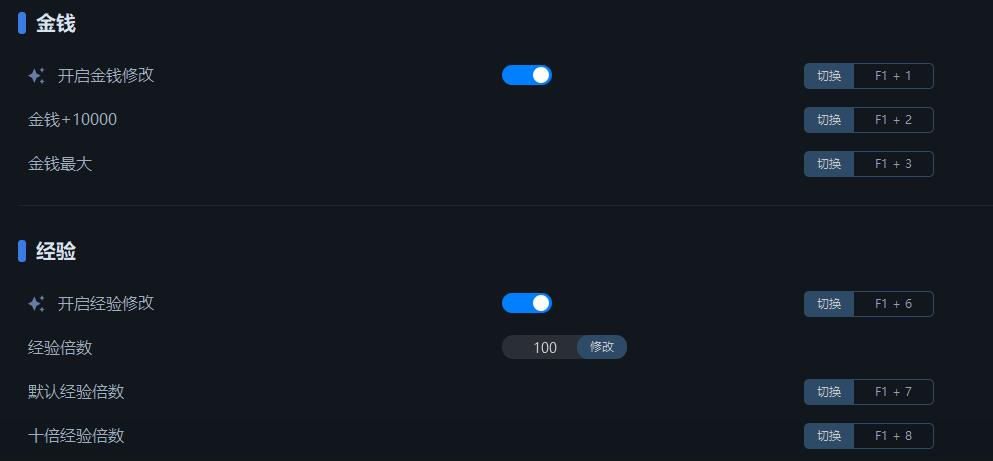Screen dimensions: 993x461
Task: Toggle the 开启金钱修改 switch
Action: point(526,75)
